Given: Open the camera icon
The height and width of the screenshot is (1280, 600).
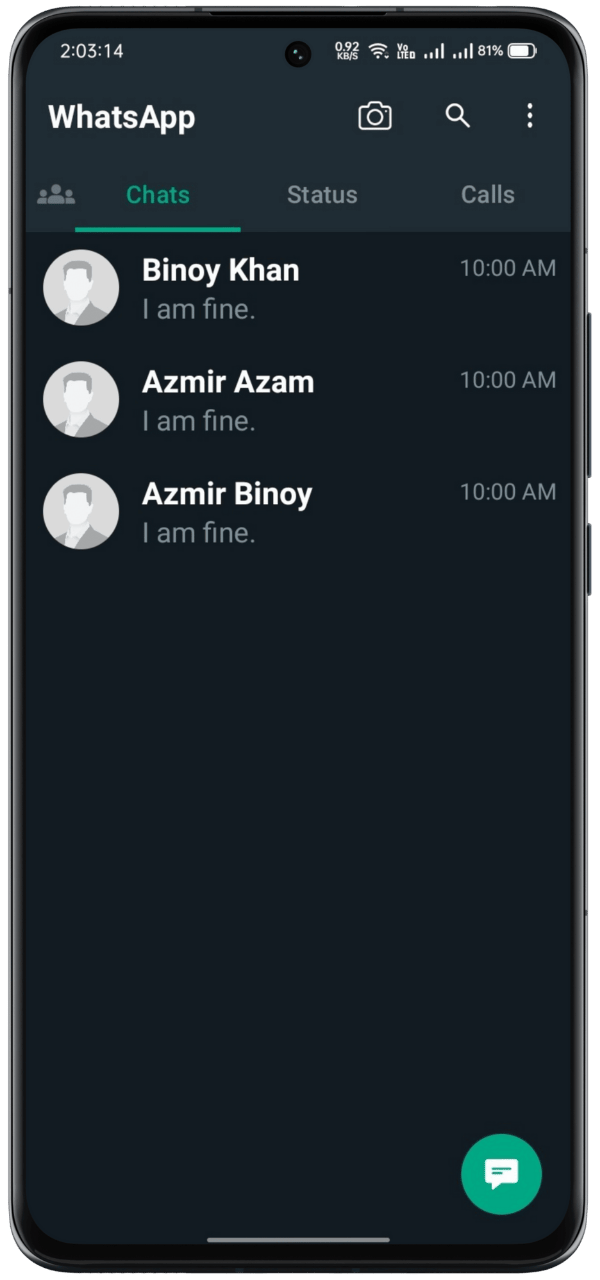Looking at the screenshot, I should pyautogui.click(x=375, y=117).
